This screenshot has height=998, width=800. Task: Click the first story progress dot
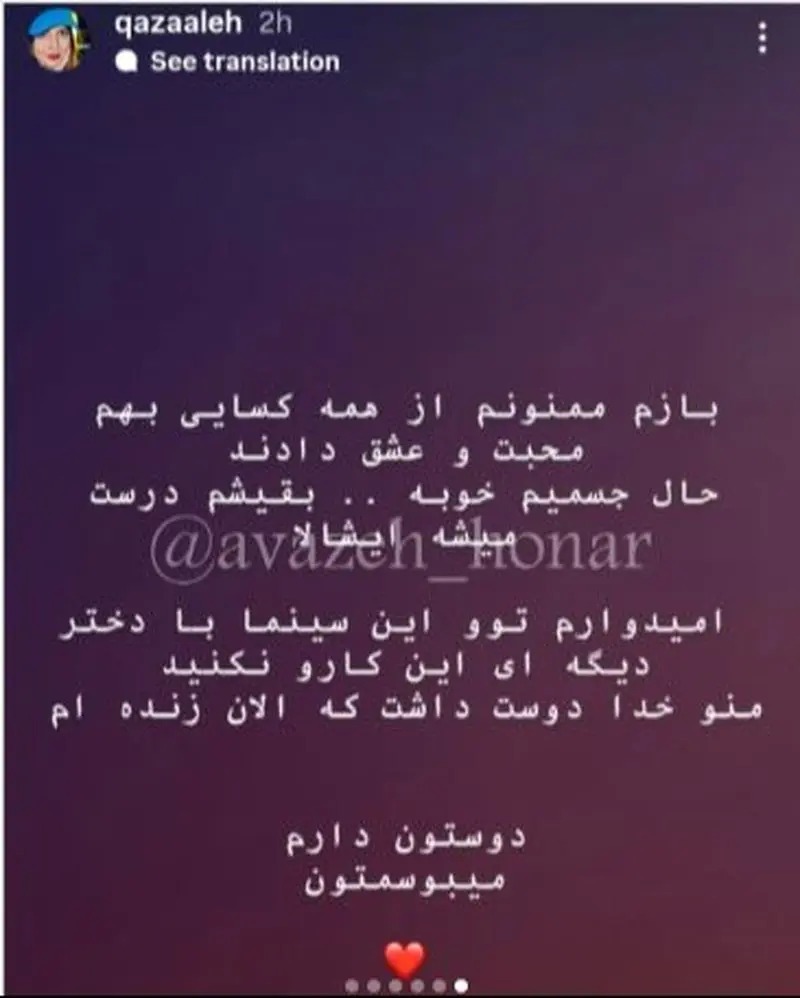(352, 986)
